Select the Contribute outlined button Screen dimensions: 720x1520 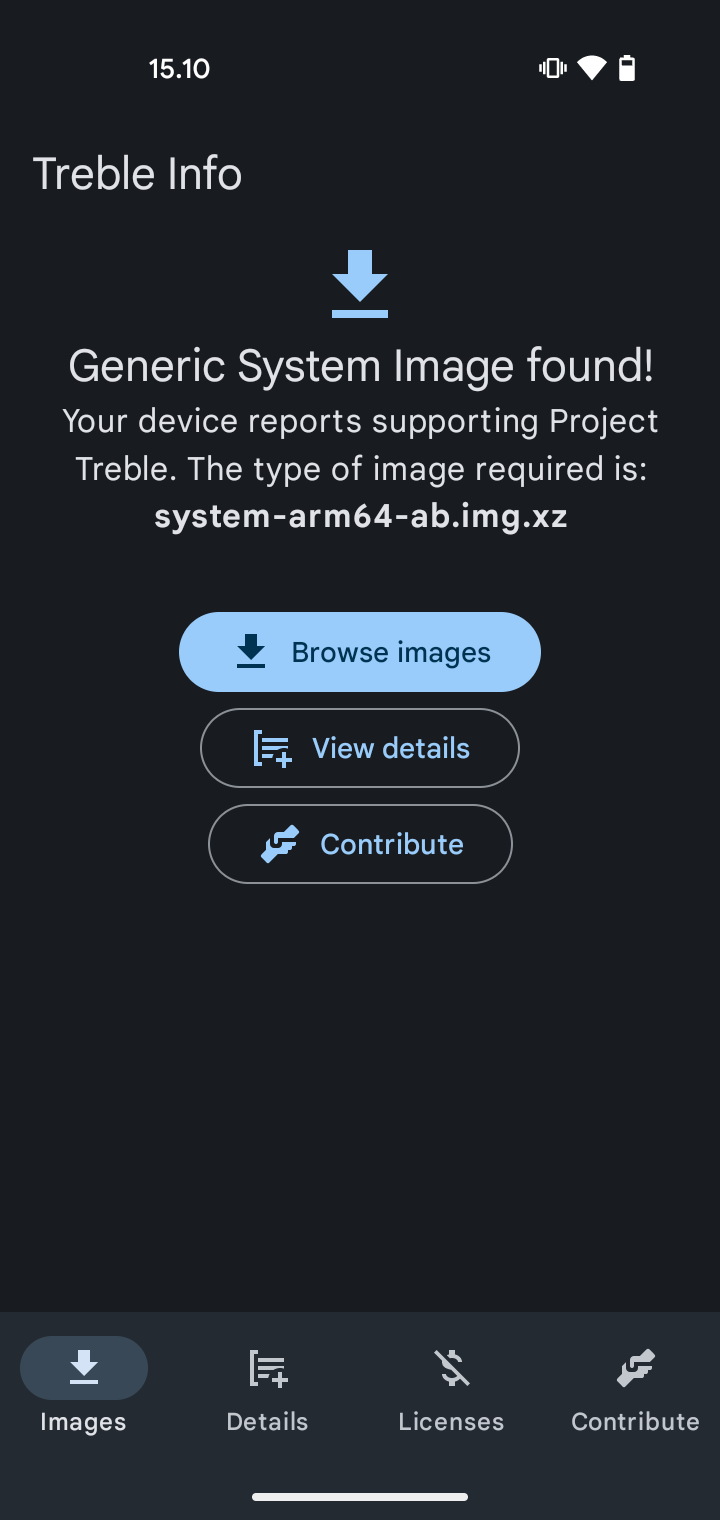(360, 844)
